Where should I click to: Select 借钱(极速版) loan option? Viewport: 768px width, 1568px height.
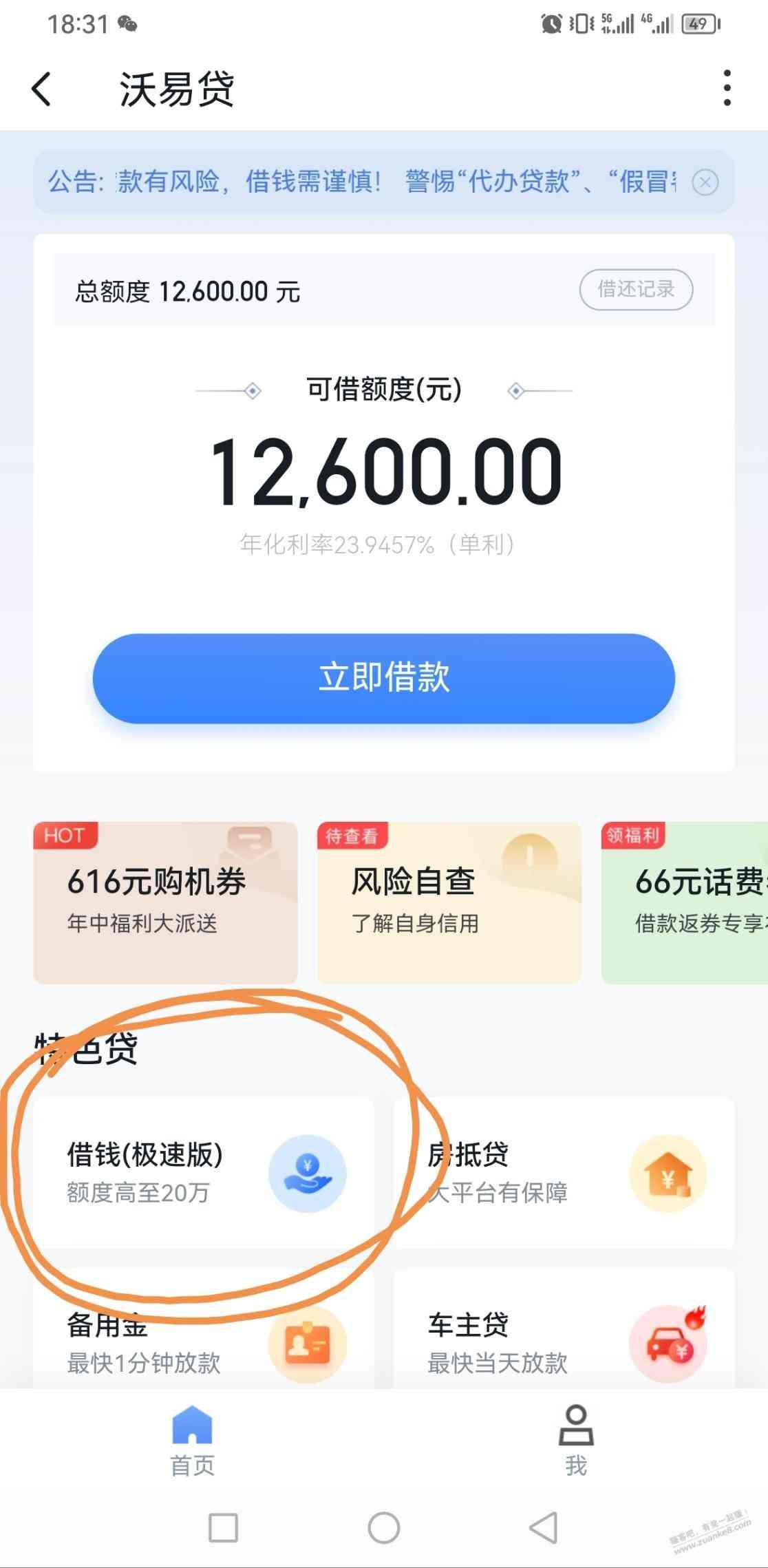pyautogui.click(x=204, y=1172)
